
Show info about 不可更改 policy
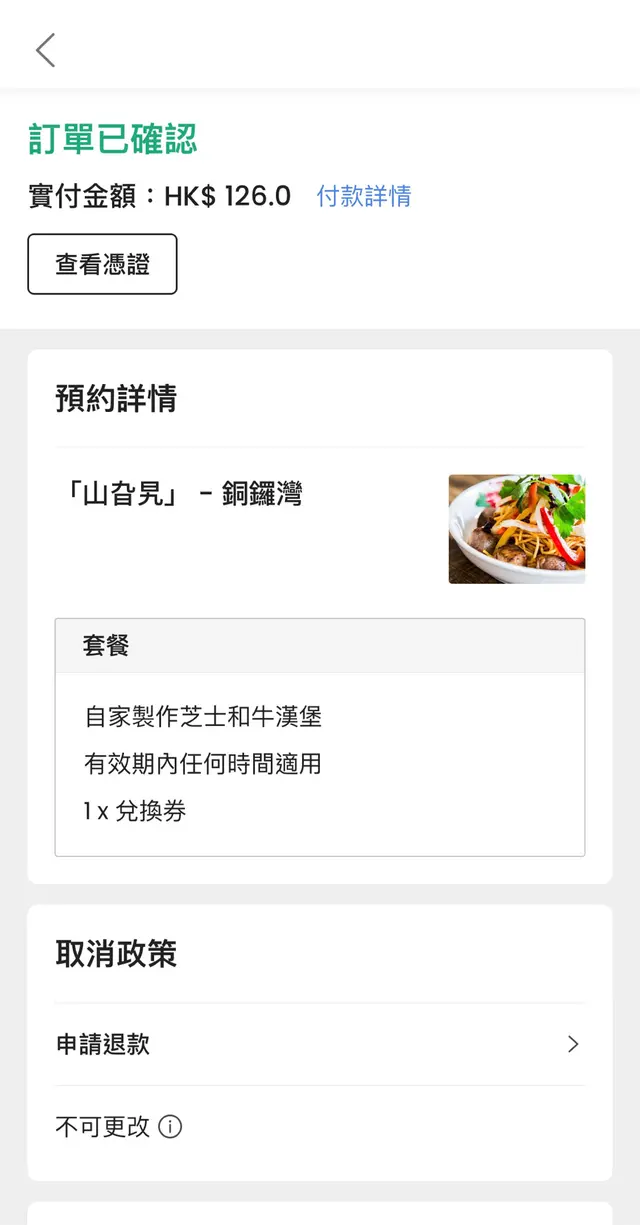point(171,1127)
